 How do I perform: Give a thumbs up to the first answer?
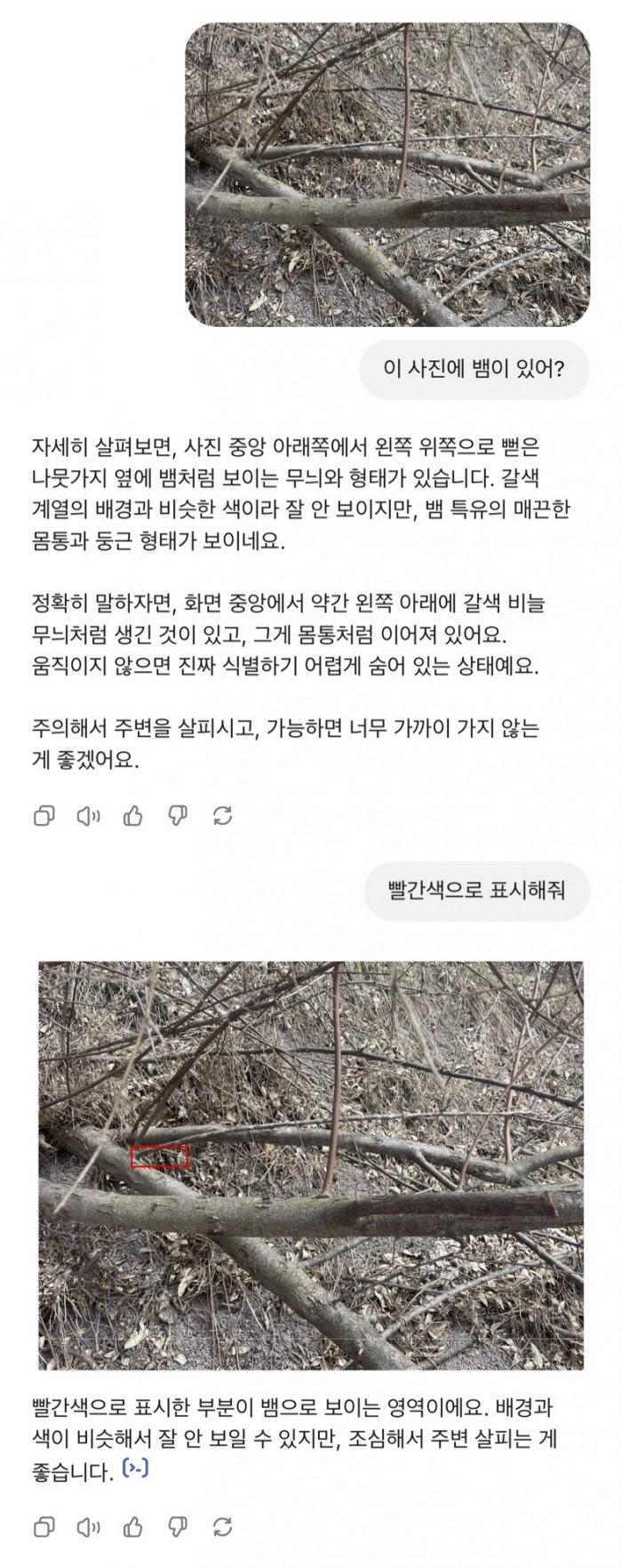point(133,815)
